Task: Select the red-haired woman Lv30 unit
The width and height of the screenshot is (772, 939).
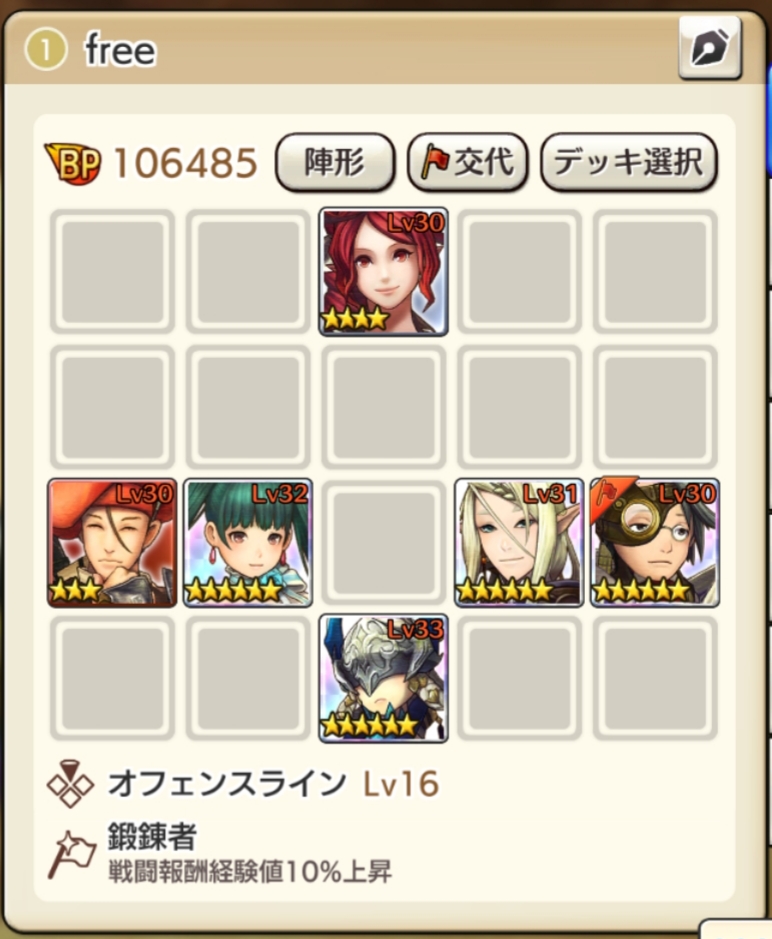Action: (x=384, y=271)
